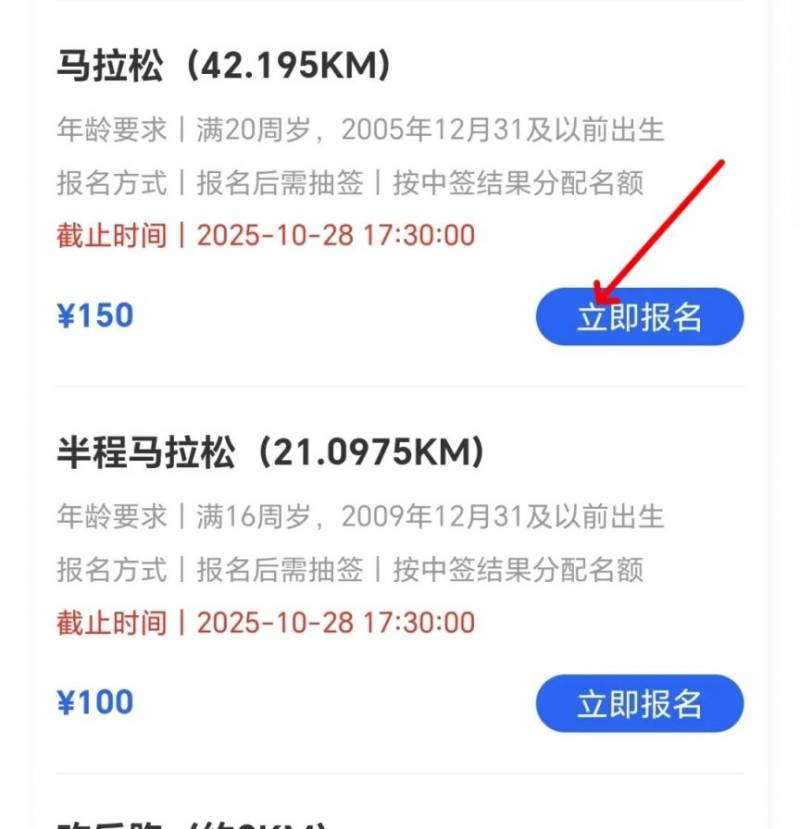Select the half marathon age requirement 年龄要求 line
The width and height of the screenshot is (800, 829).
(x=360, y=517)
